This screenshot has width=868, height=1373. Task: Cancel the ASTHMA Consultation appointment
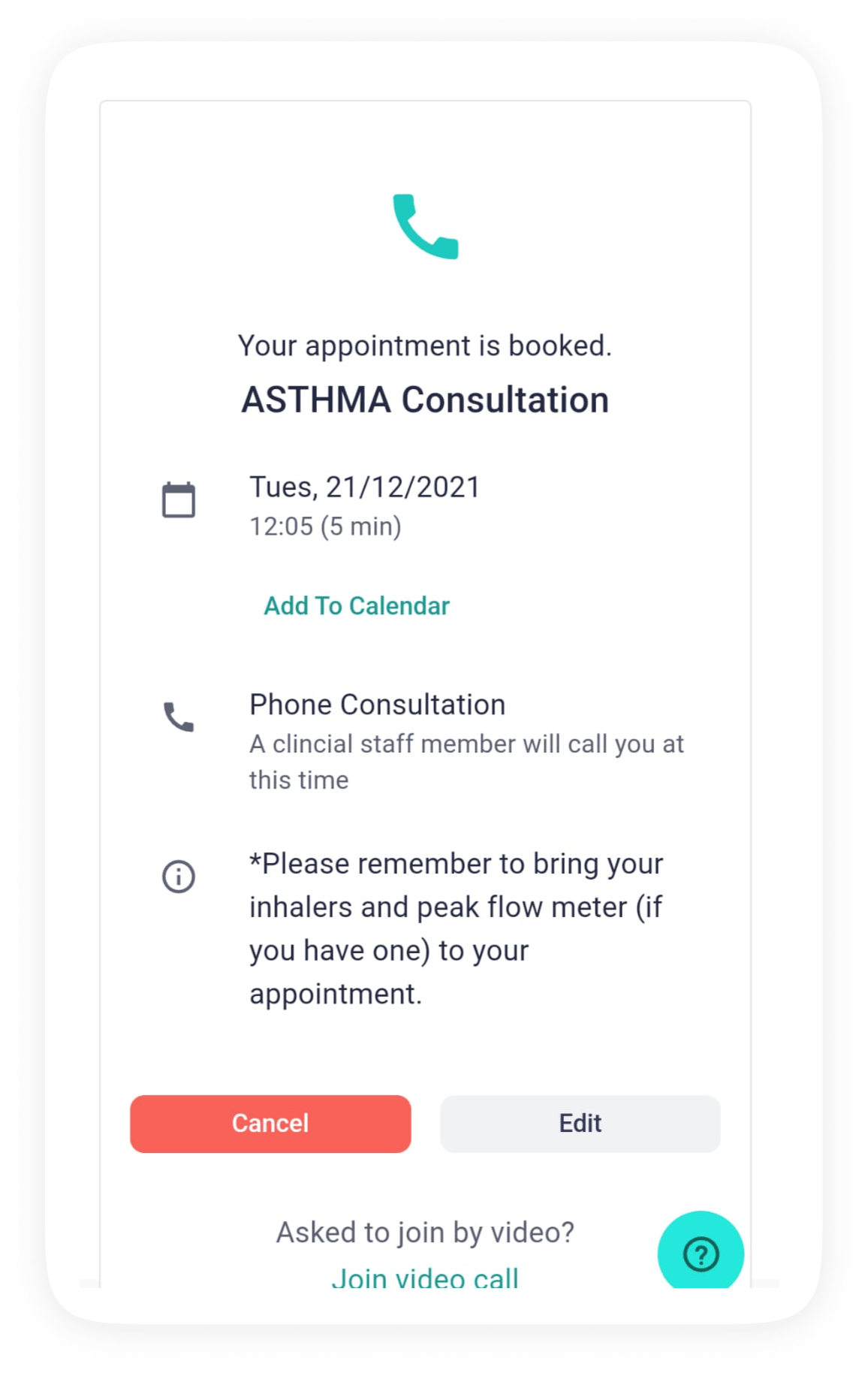click(270, 1123)
